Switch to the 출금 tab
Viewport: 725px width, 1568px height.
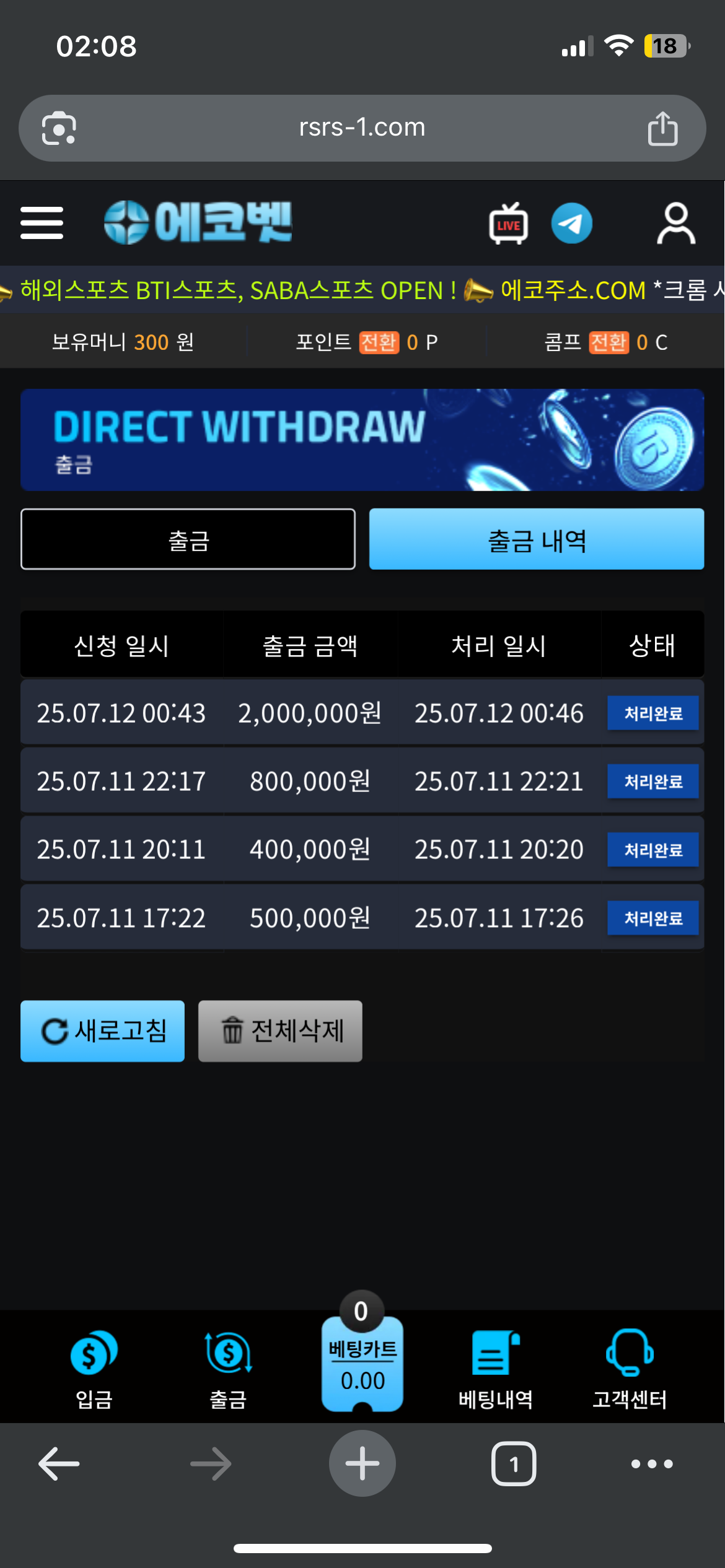pos(188,539)
